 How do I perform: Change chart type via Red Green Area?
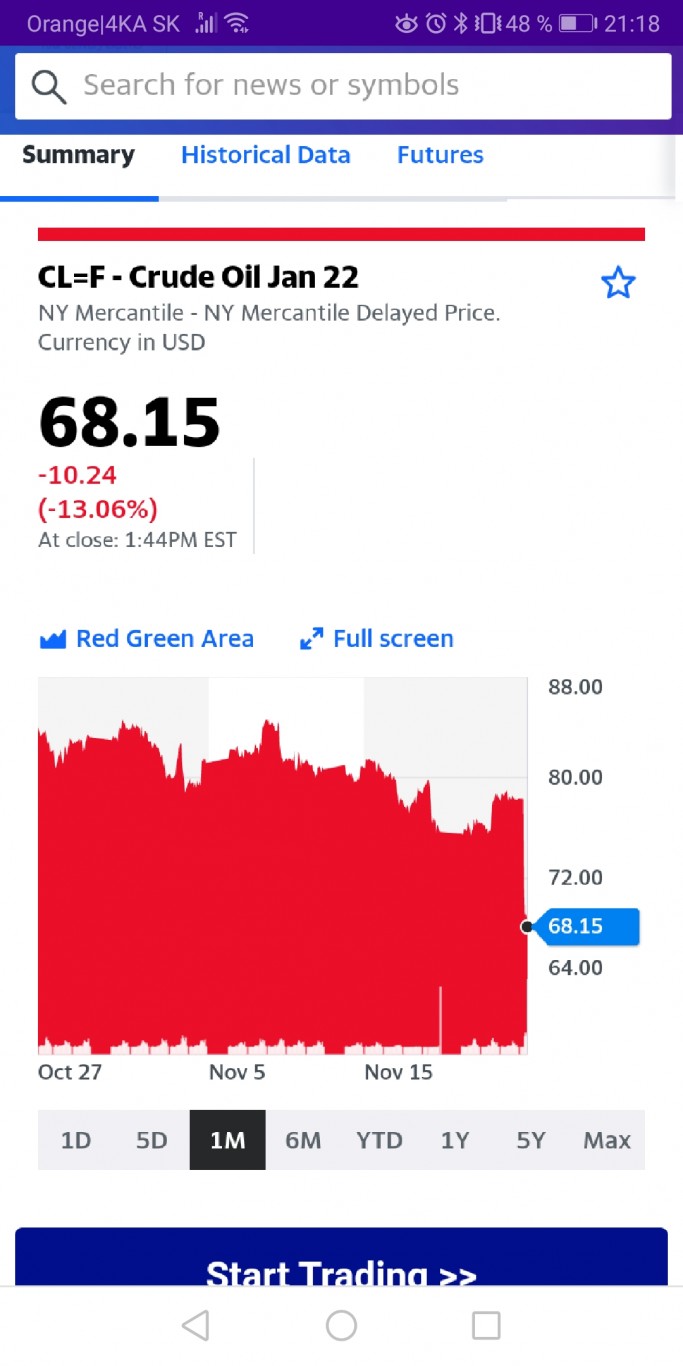146,639
